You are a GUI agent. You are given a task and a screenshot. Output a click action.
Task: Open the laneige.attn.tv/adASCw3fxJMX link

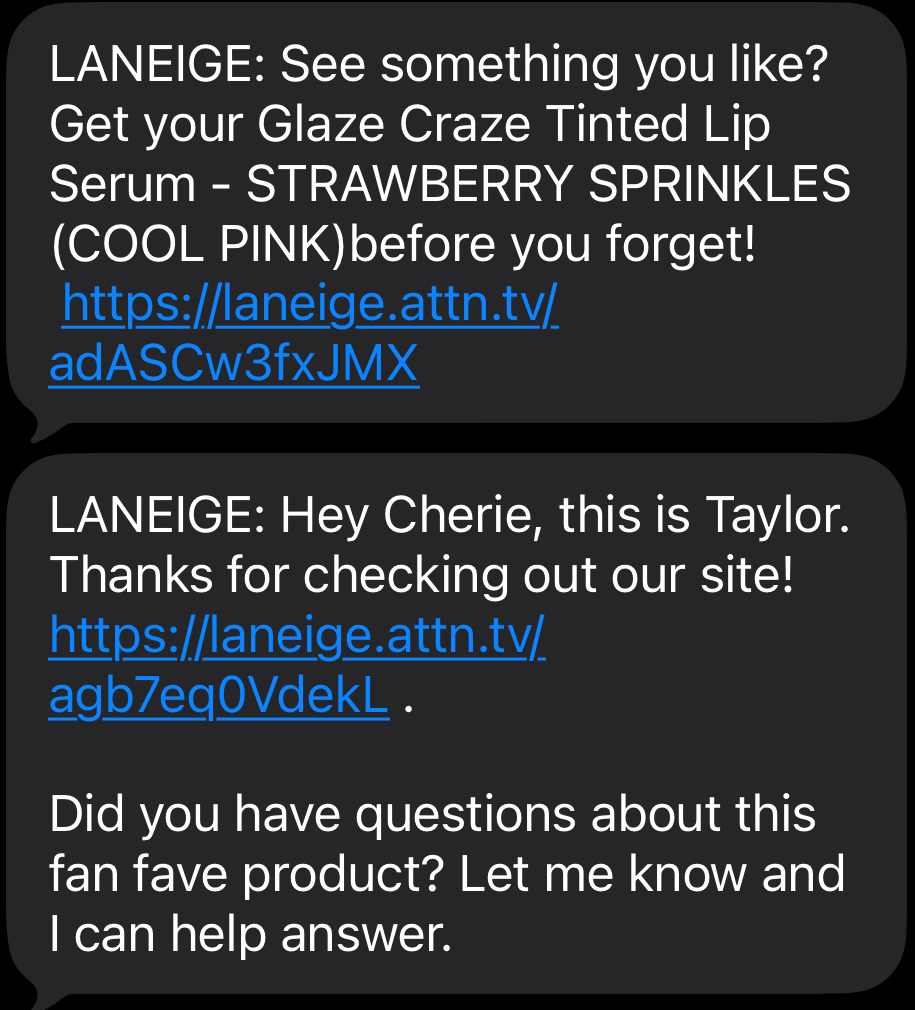[x=309, y=306]
